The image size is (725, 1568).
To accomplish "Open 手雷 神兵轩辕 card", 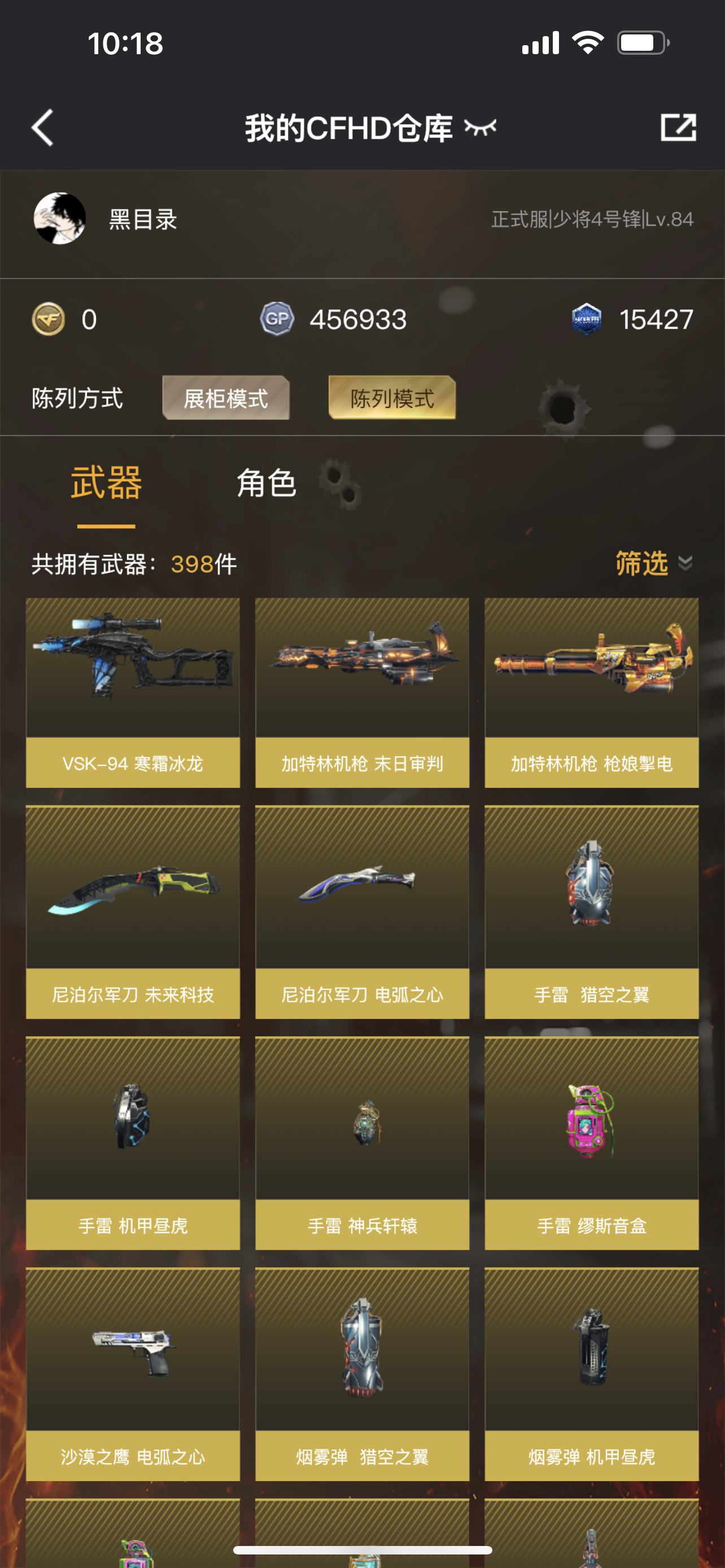I will pos(362,1142).
